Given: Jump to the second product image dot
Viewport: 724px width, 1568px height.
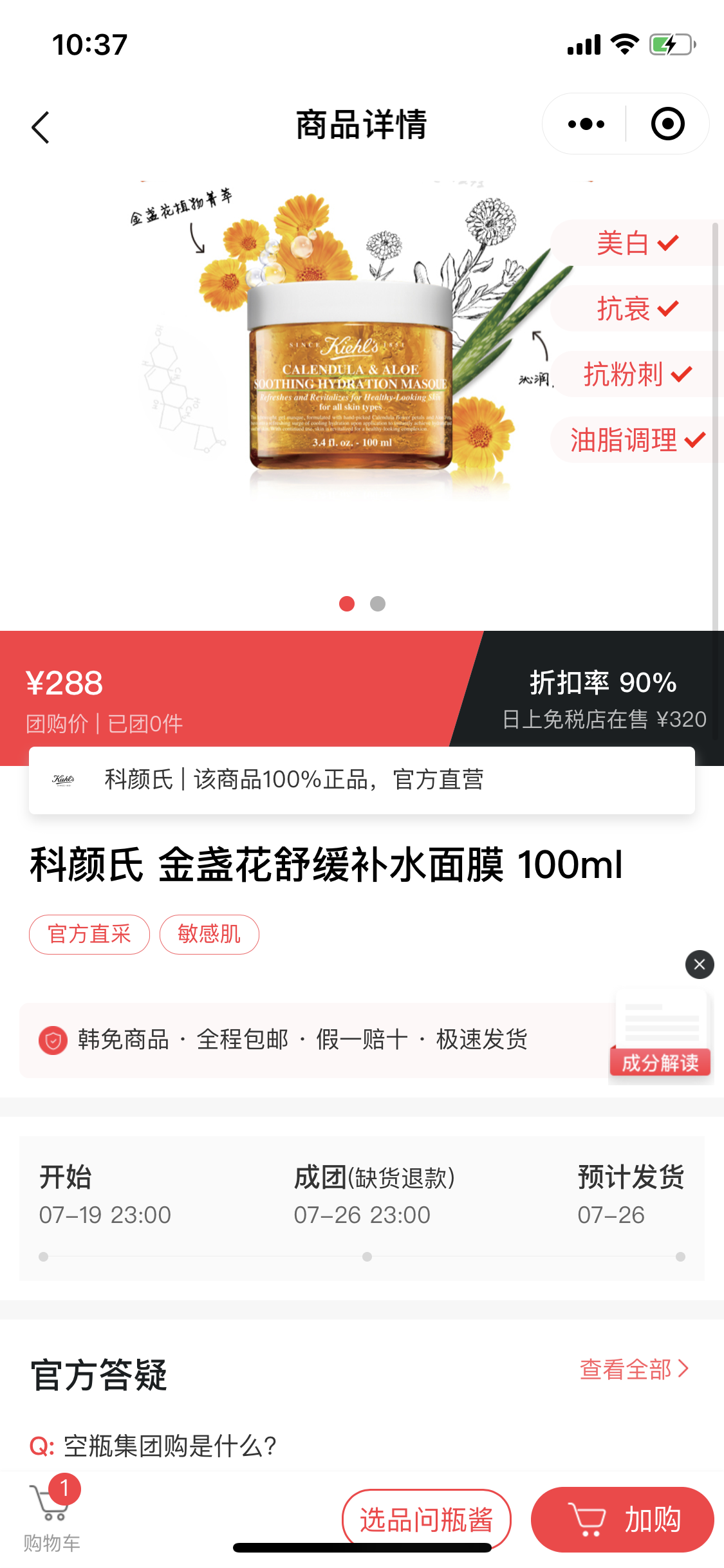Looking at the screenshot, I should coord(378,604).
